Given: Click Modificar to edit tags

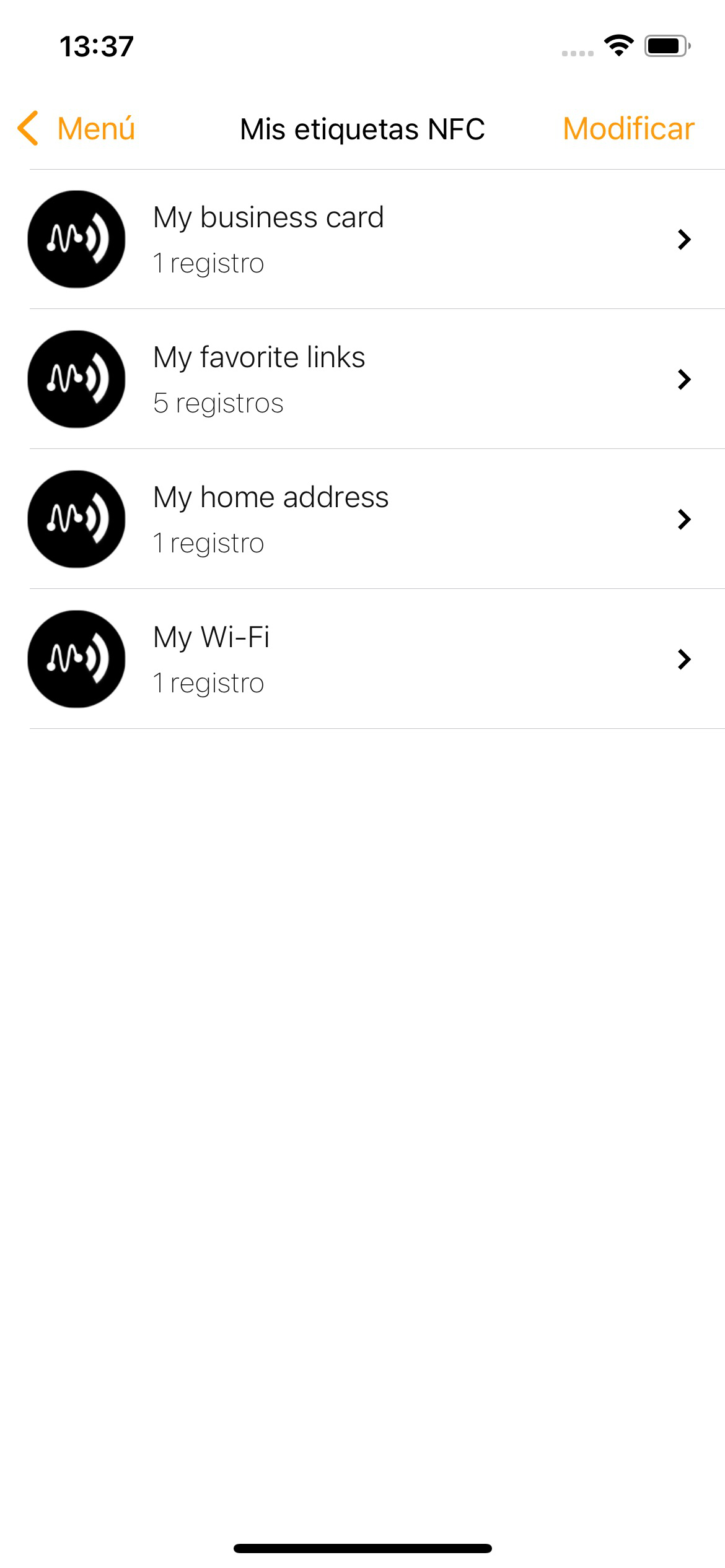Looking at the screenshot, I should 628,128.
